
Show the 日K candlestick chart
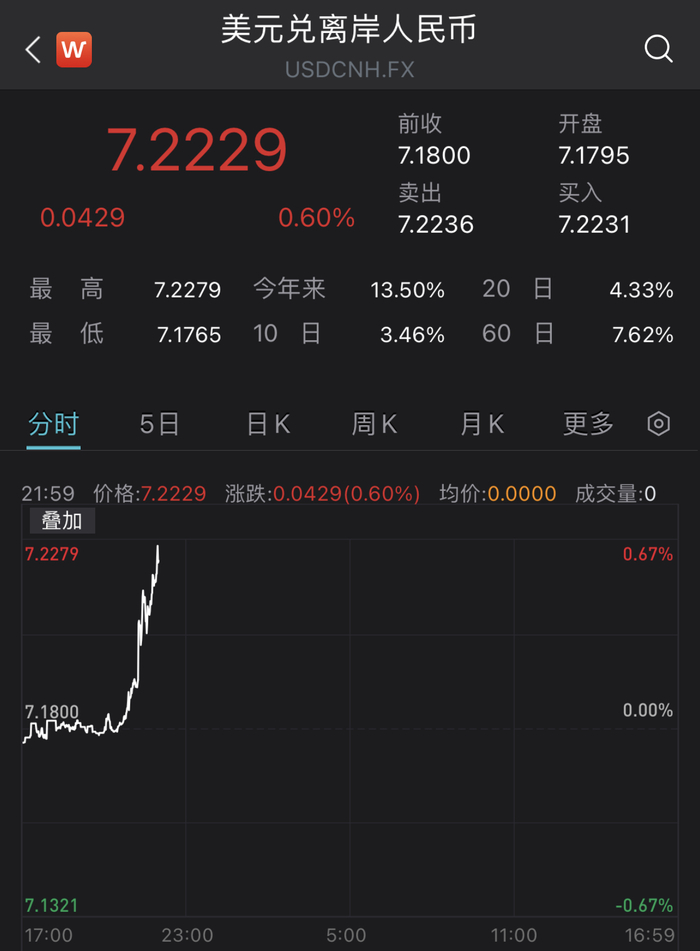point(268,424)
